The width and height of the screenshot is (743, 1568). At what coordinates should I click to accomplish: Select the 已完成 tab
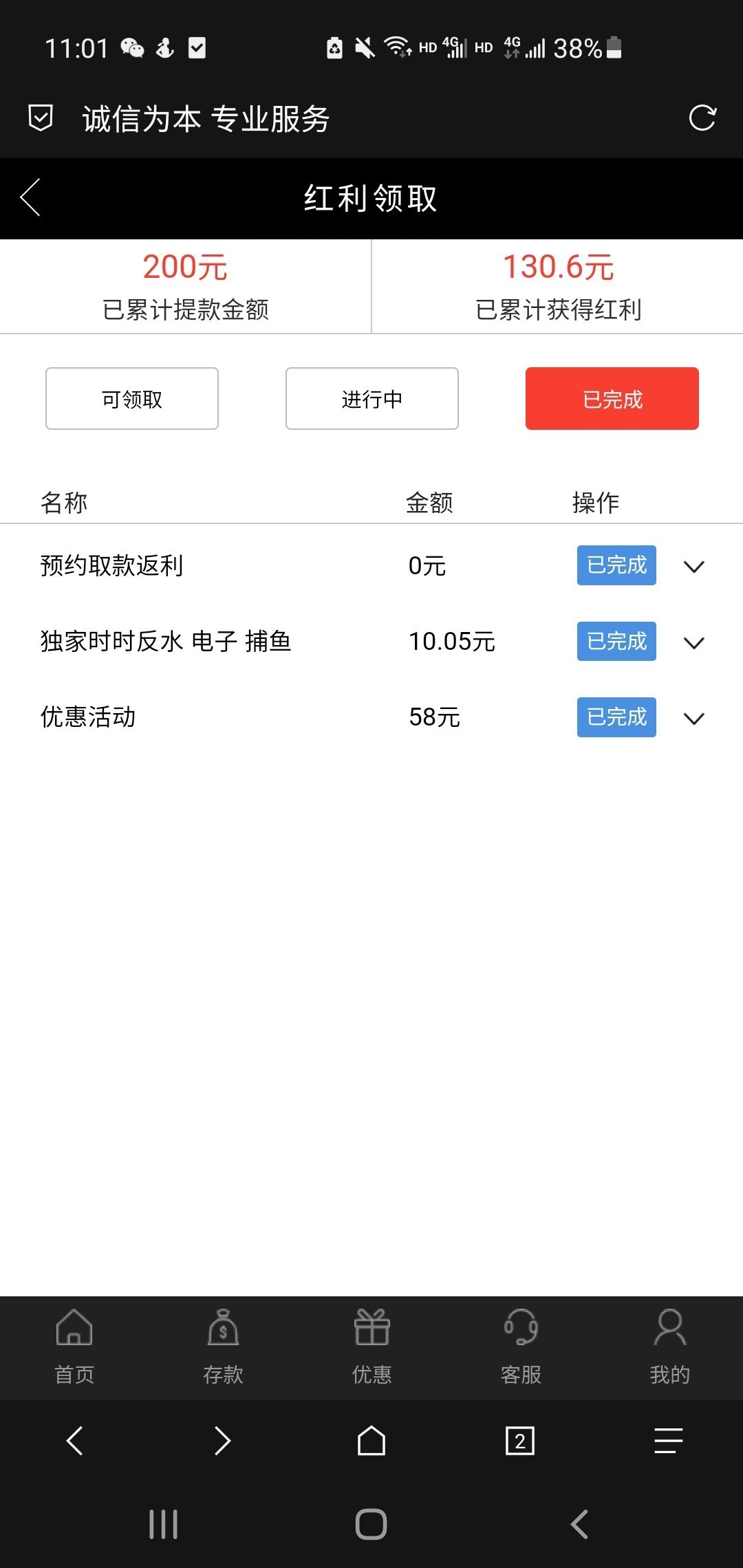click(612, 399)
